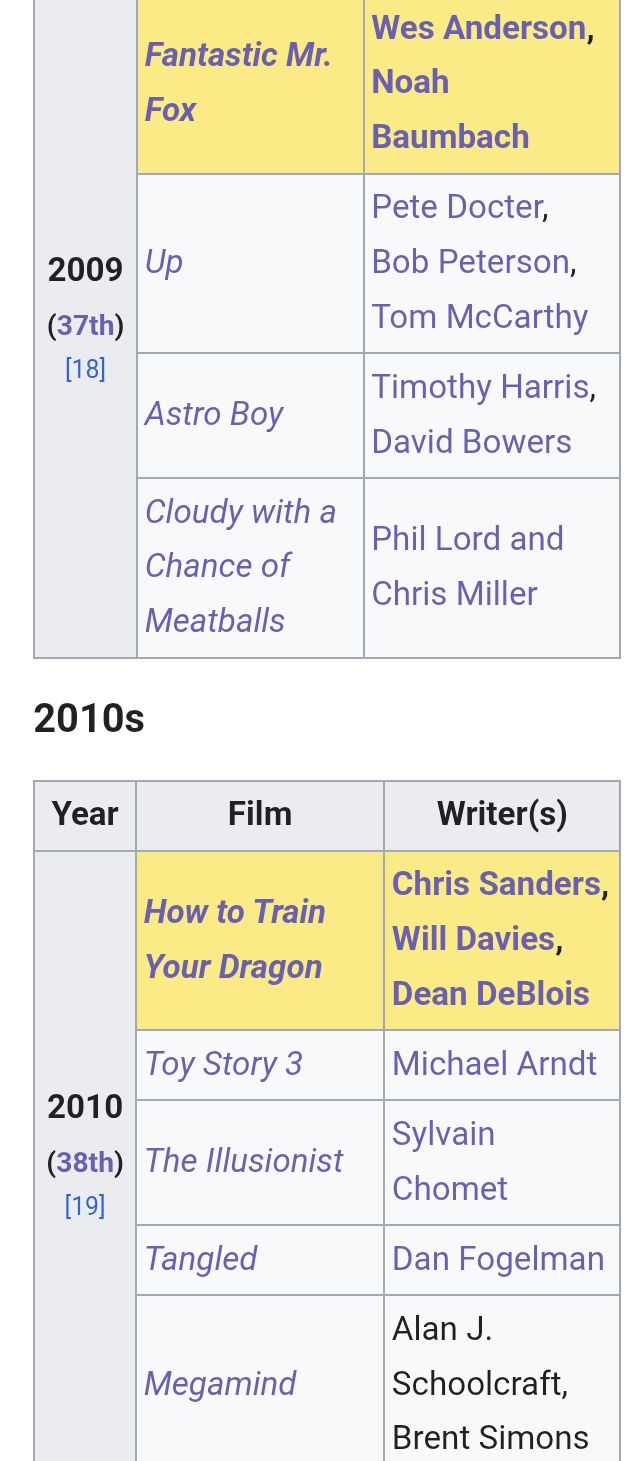Open the Tangled film link
Viewport: 637px width, 1461px height.
(x=201, y=1259)
